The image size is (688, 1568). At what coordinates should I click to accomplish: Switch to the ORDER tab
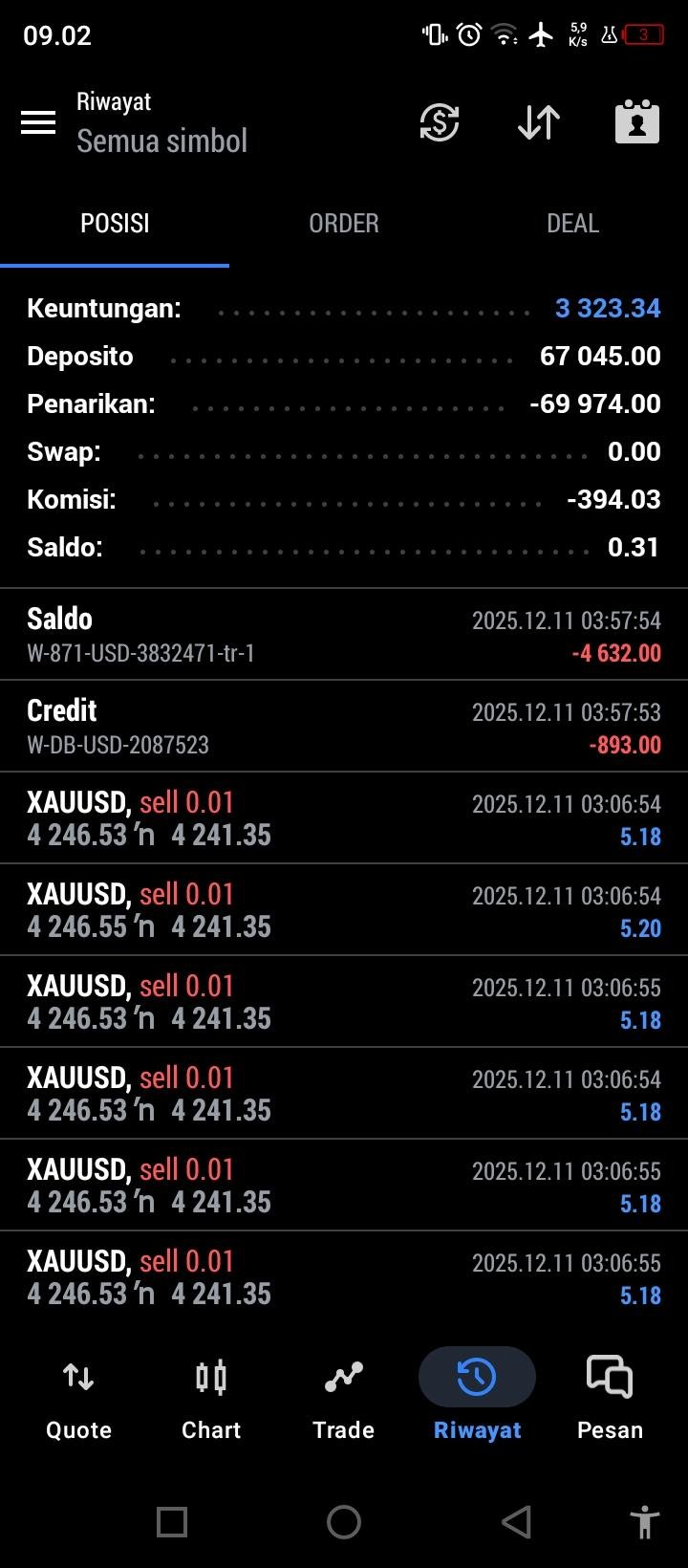[344, 224]
